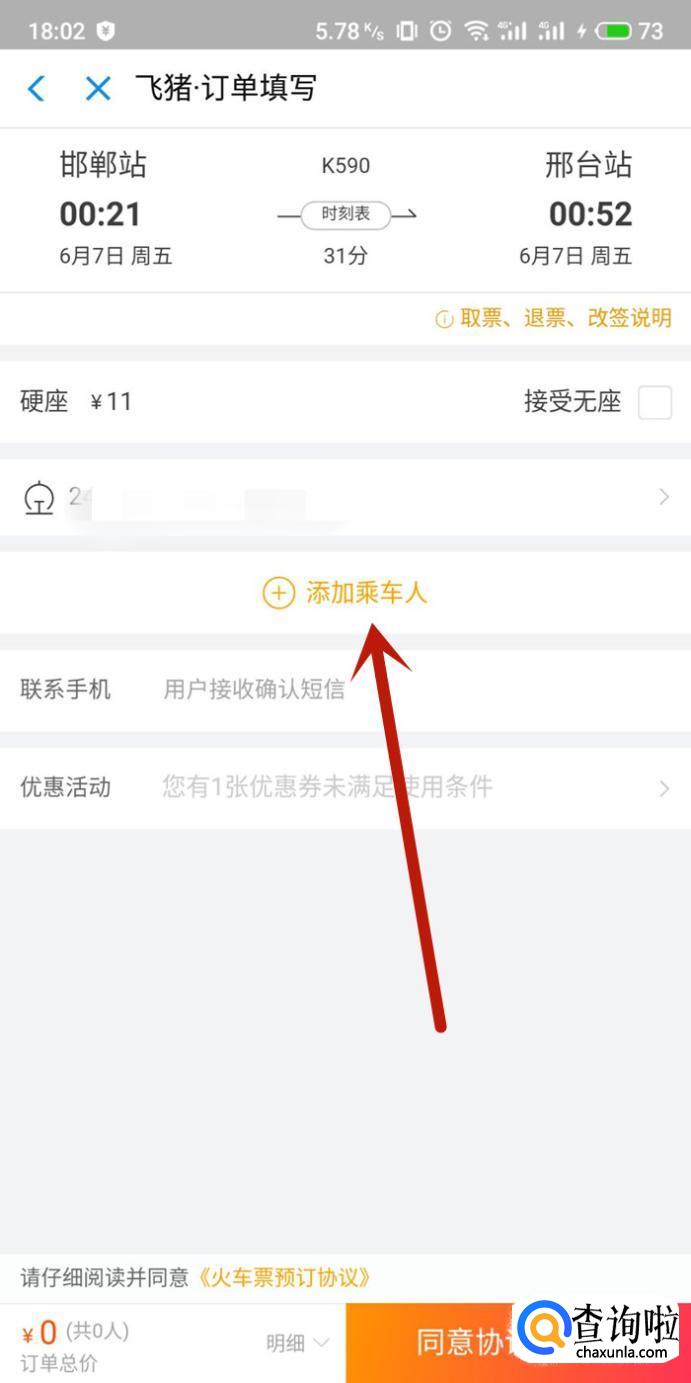Close the order page with X

pyautogui.click(x=98, y=89)
